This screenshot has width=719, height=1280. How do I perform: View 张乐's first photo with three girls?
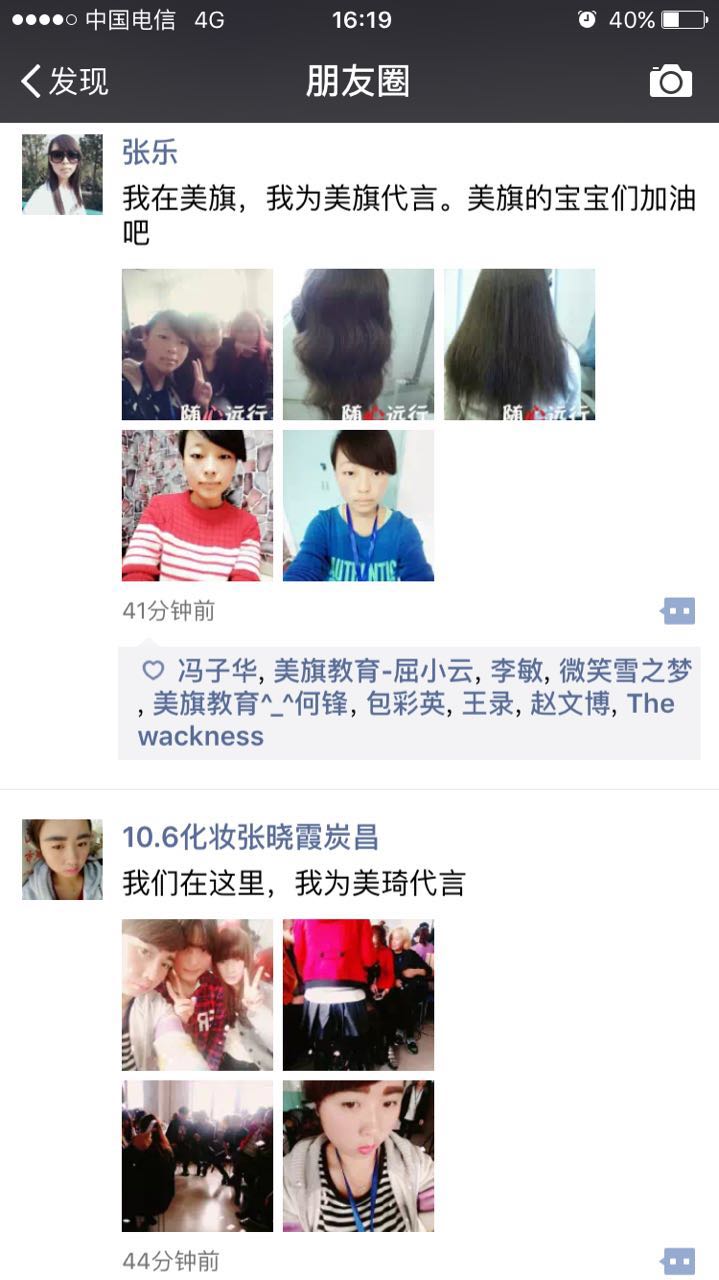(197, 344)
